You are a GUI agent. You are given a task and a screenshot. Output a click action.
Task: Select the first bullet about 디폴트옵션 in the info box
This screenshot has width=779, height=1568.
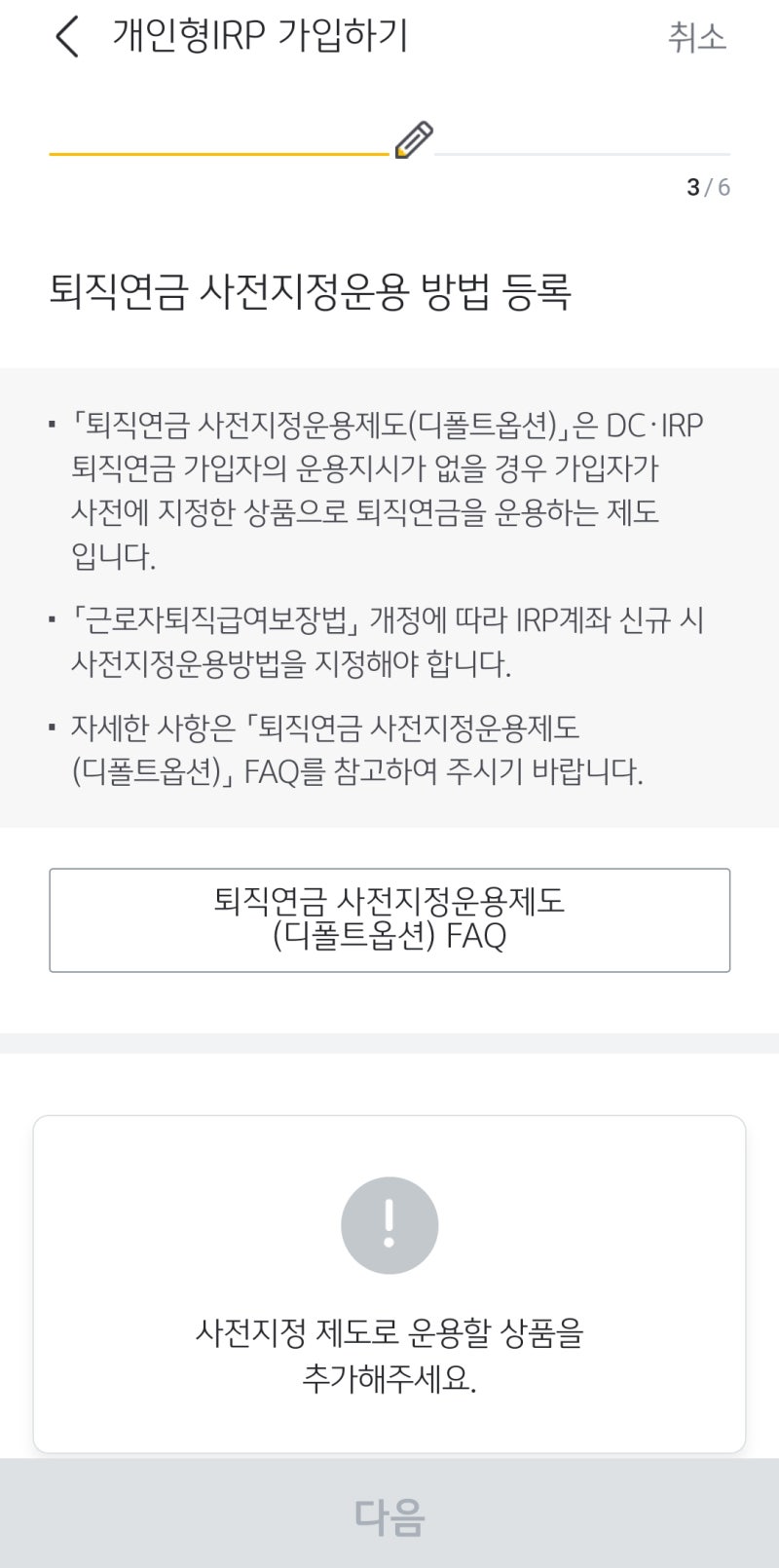[380, 482]
